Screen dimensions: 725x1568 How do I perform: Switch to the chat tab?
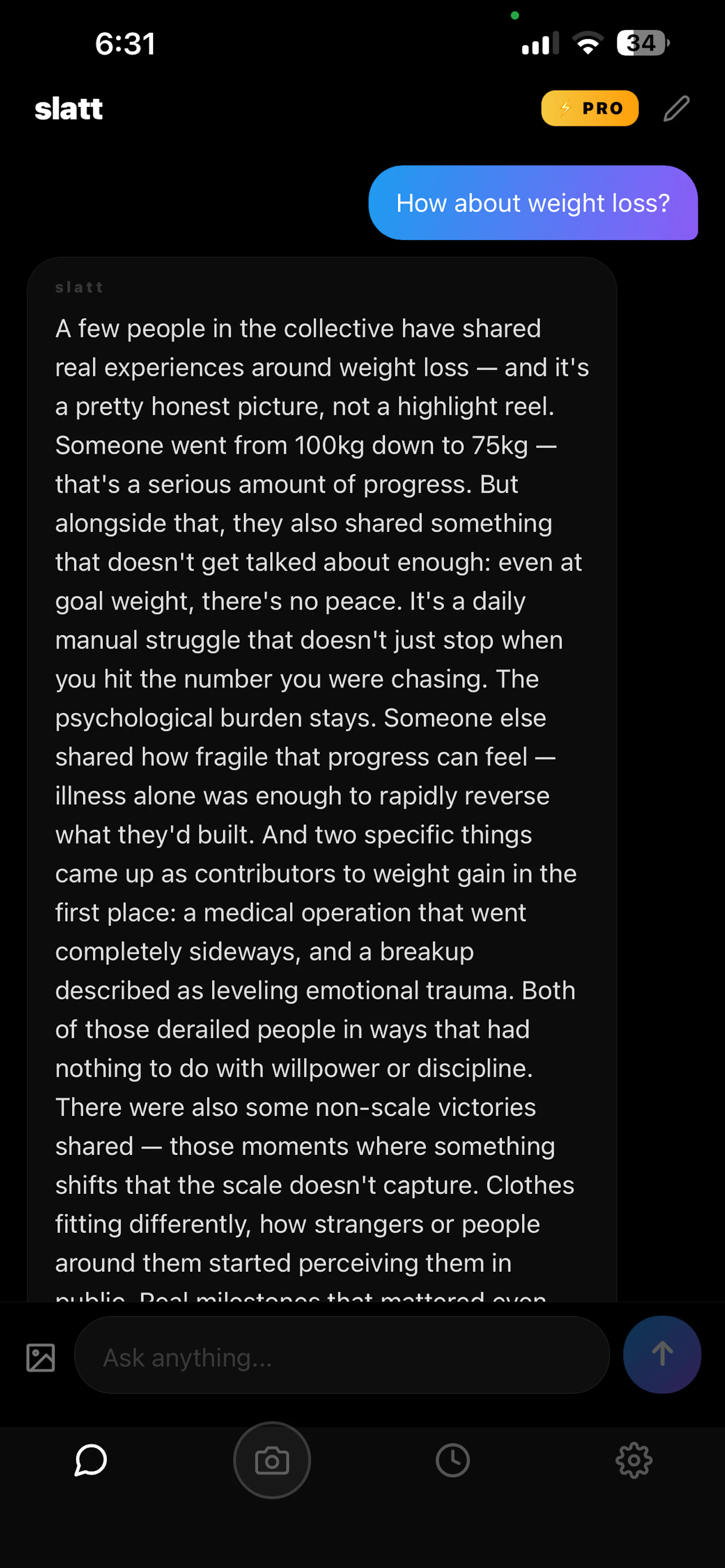coord(91,1460)
